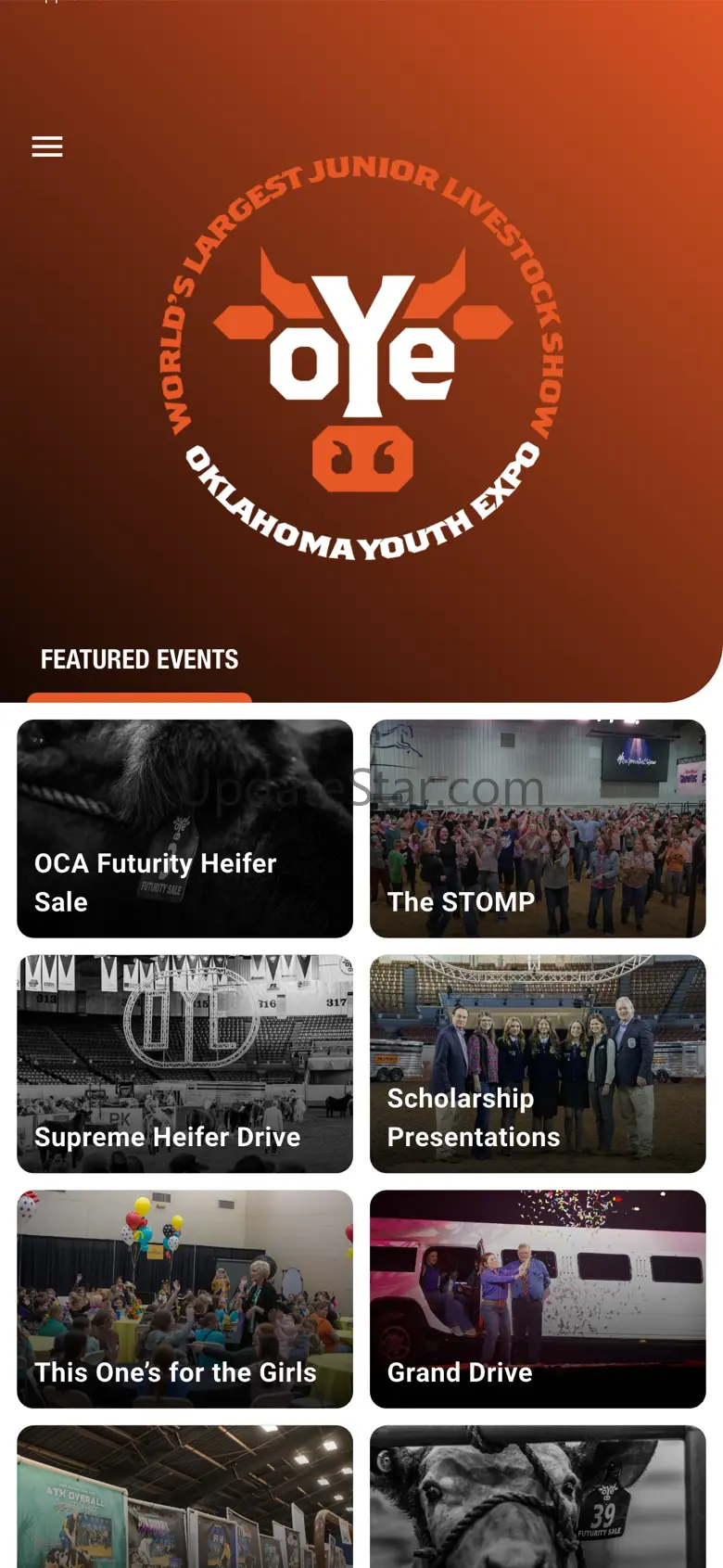Image resolution: width=723 pixels, height=1568 pixels.
Task: Open the hamburger navigation menu
Action: 47,147
